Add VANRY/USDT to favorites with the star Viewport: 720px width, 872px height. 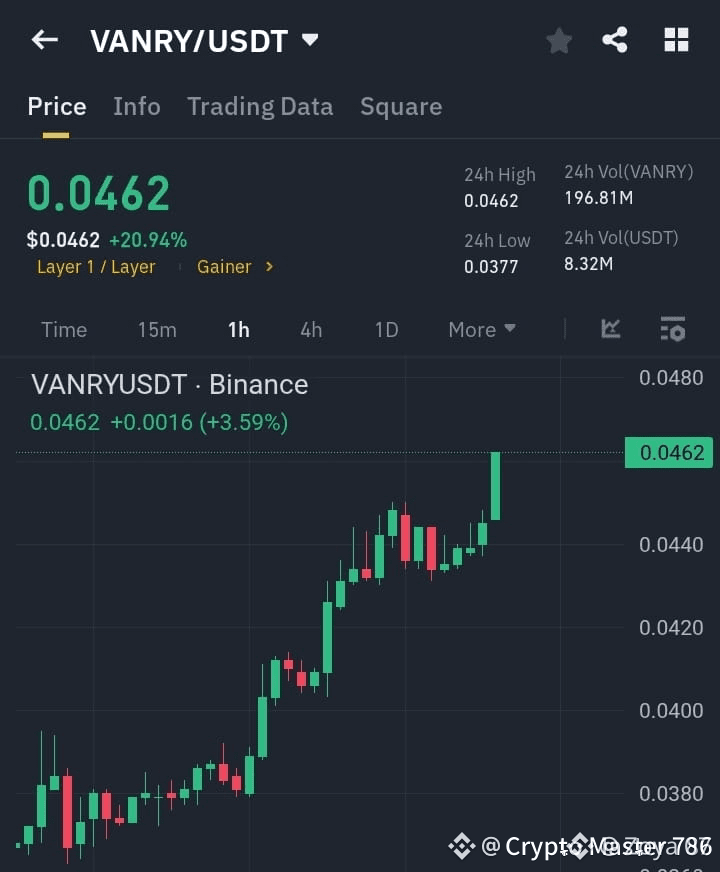559,40
